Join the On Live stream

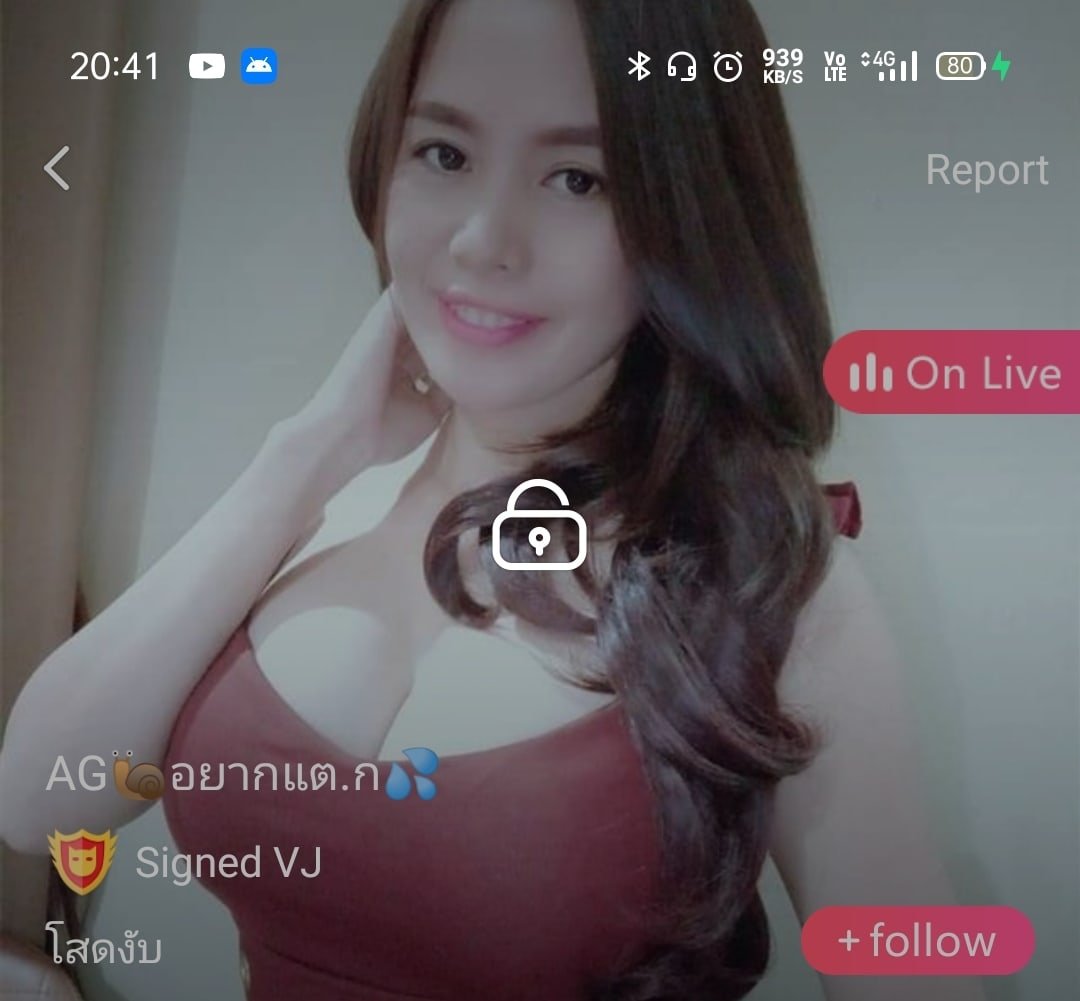[953, 373]
